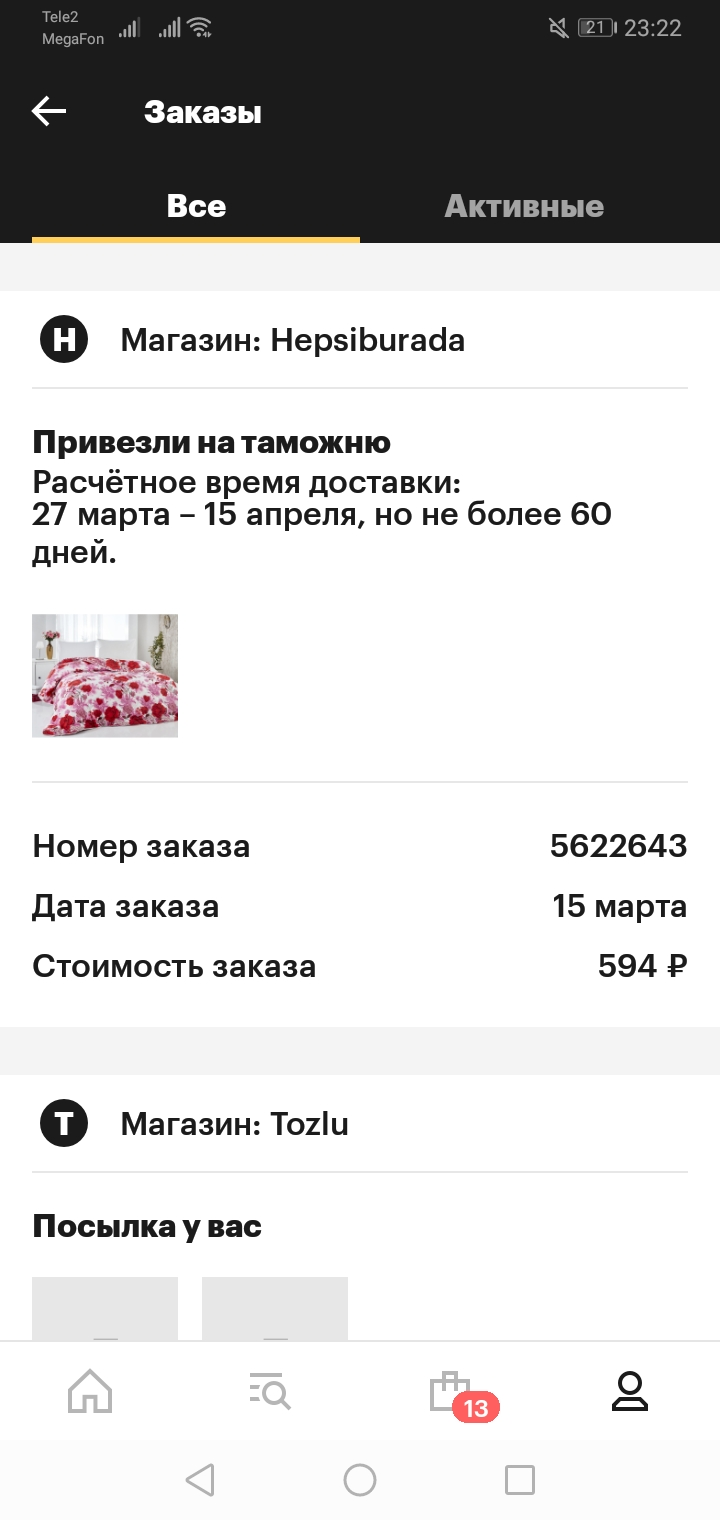The width and height of the screenshot is (720, 1520).
Task: Open the system recent apps button
Action: (520, 1480)
